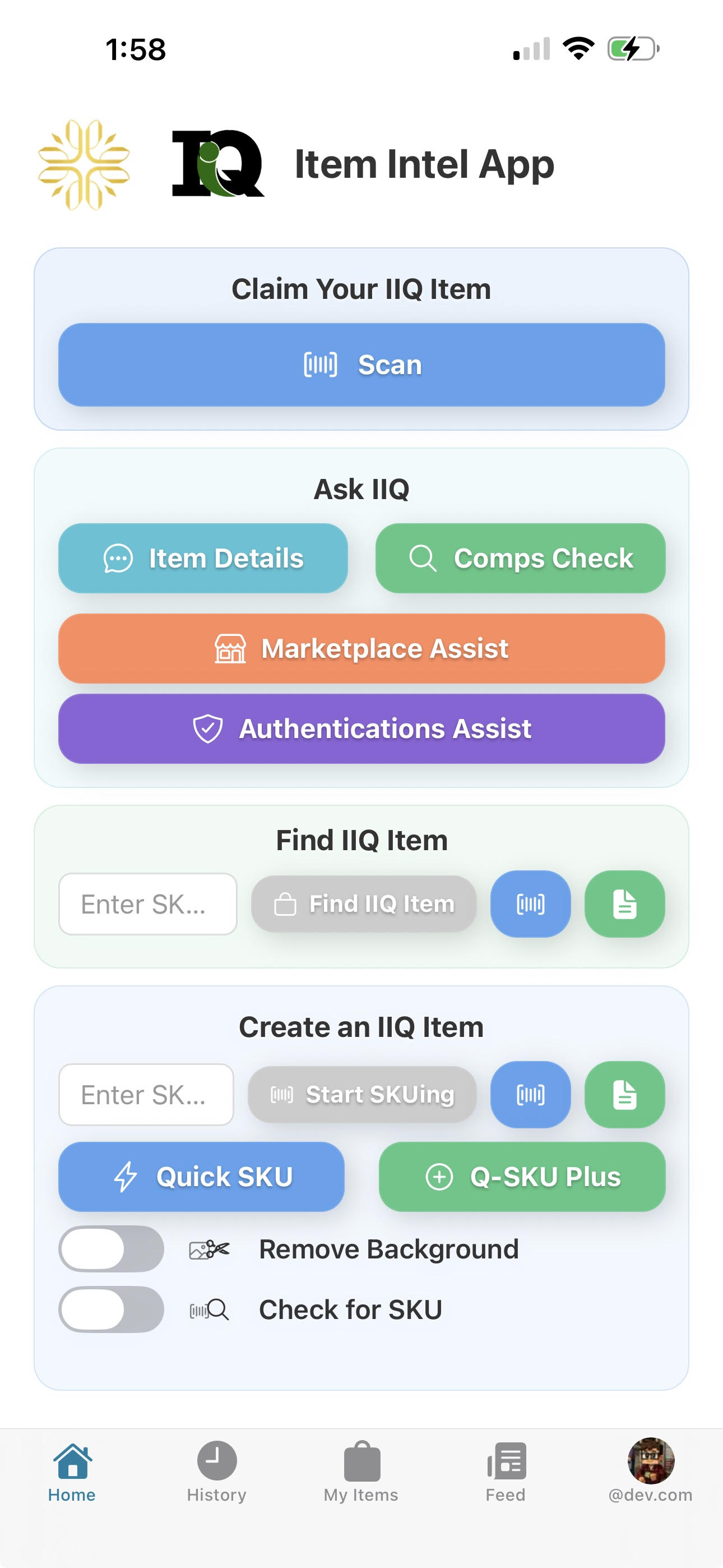Tap the Item Details button
This screenshot has width=723, height=1568.
click(202, 557)
